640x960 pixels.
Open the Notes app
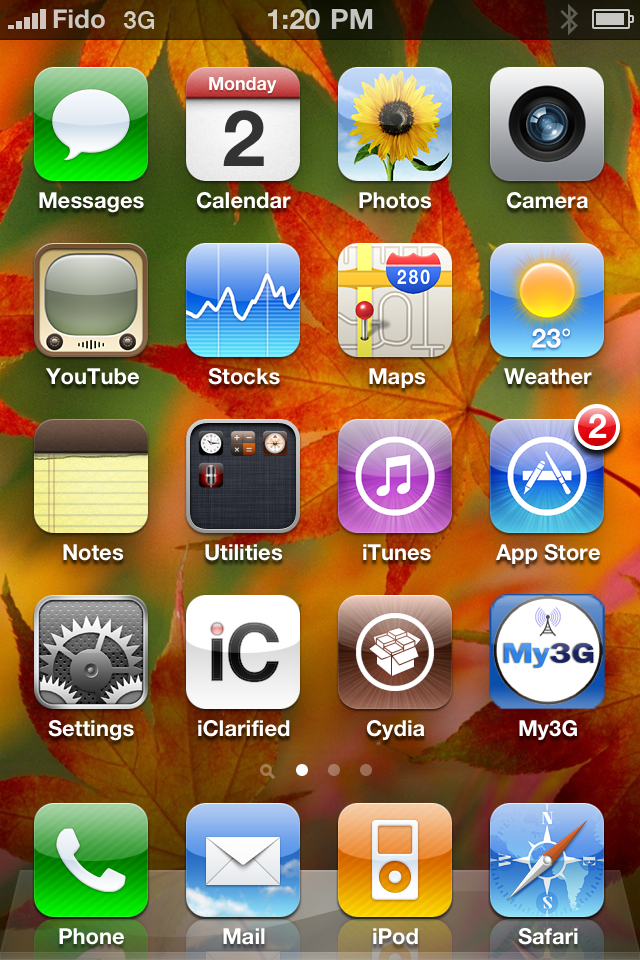click(x=91, y=476)
